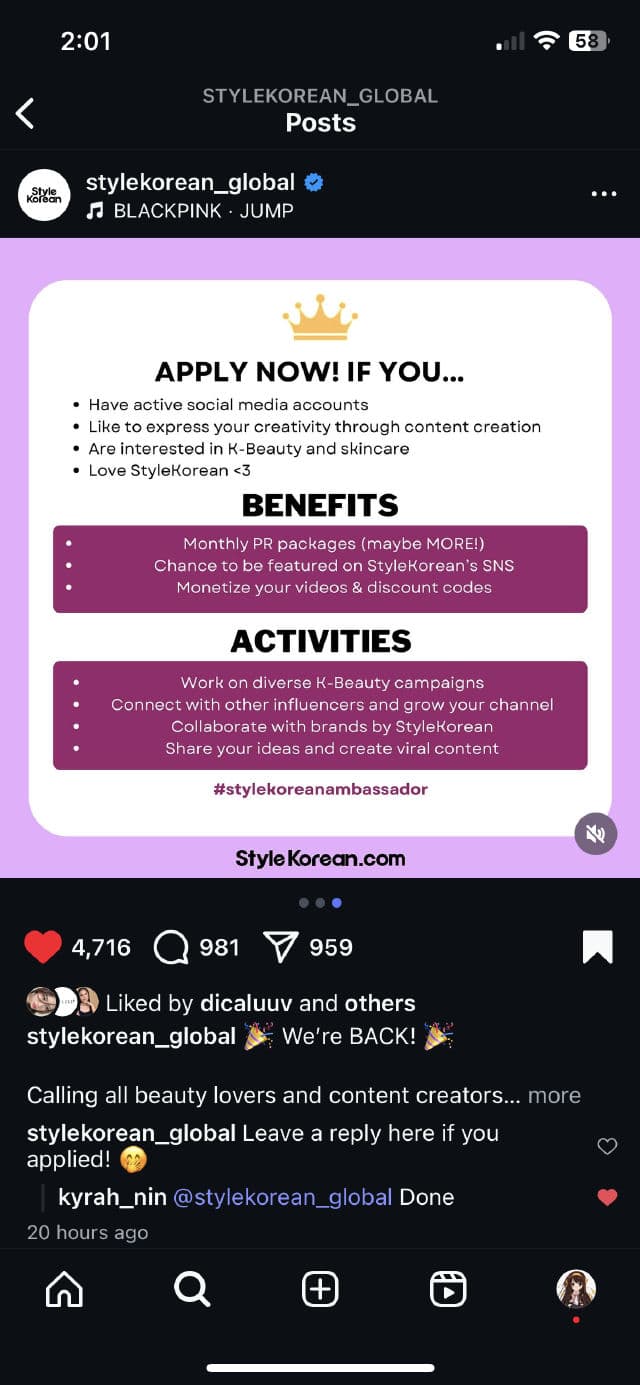Share this post via the paper plane
This screenshot has height=1385, width=640.
pos(280,947)
